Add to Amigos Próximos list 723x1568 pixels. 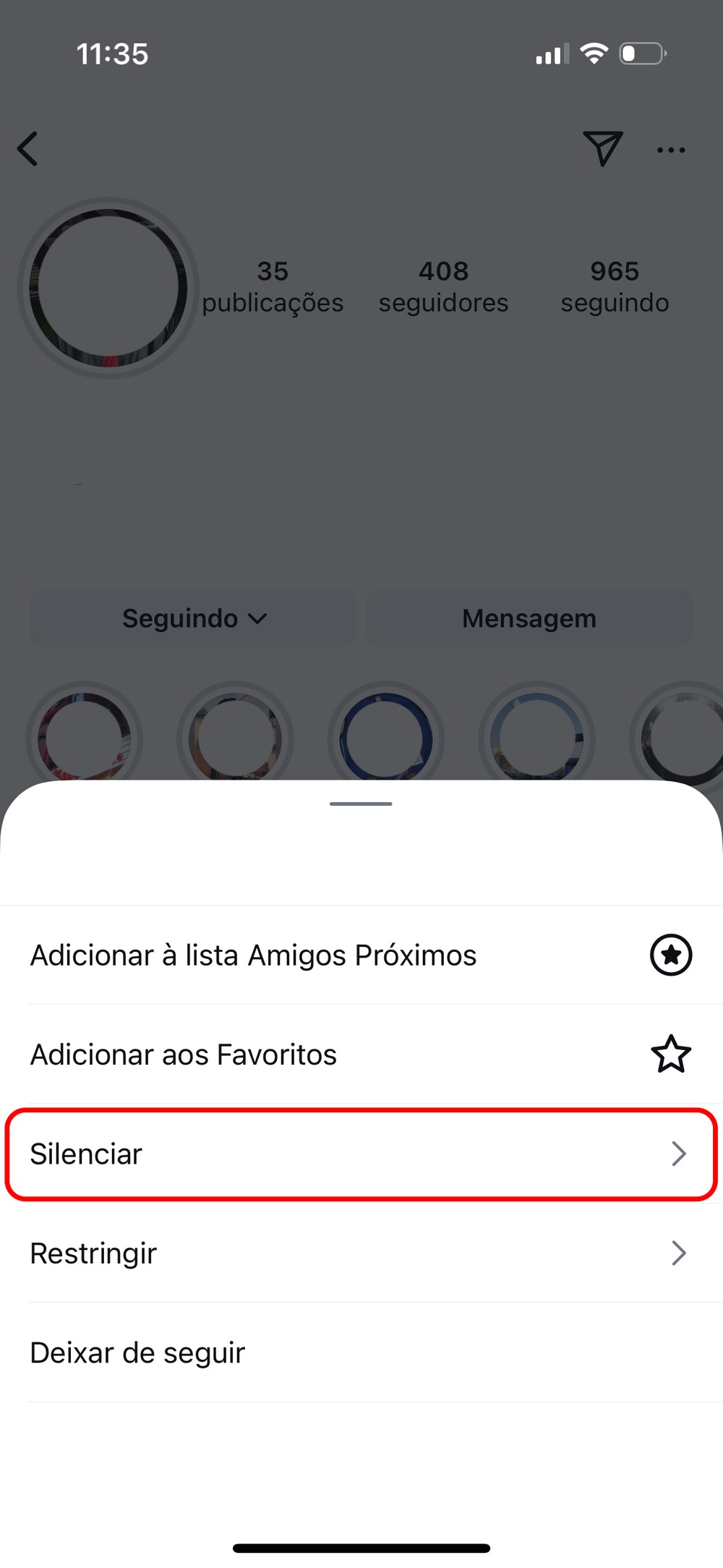(361, 955)
